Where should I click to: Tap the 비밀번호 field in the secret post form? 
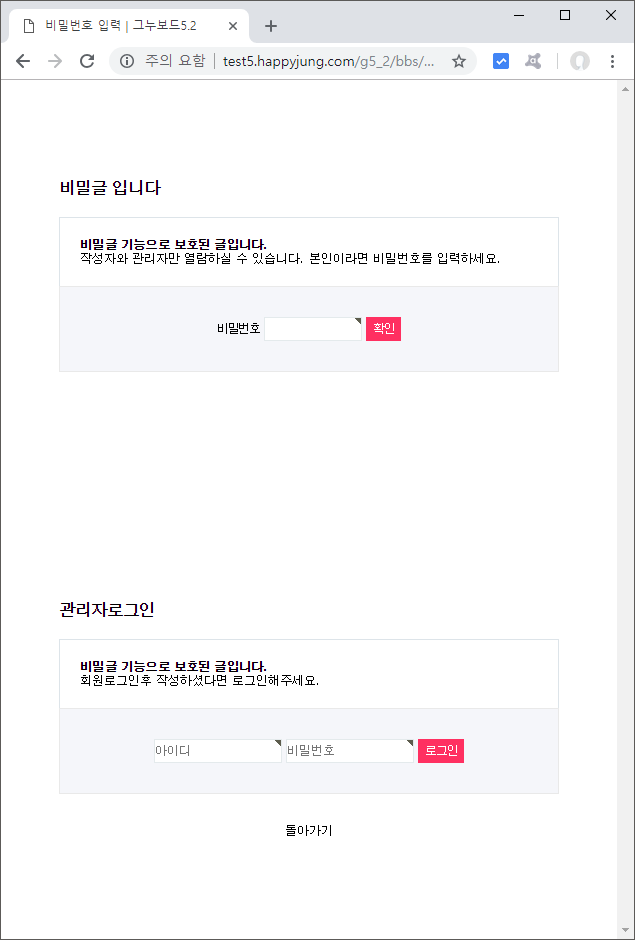tap(312, 329)
